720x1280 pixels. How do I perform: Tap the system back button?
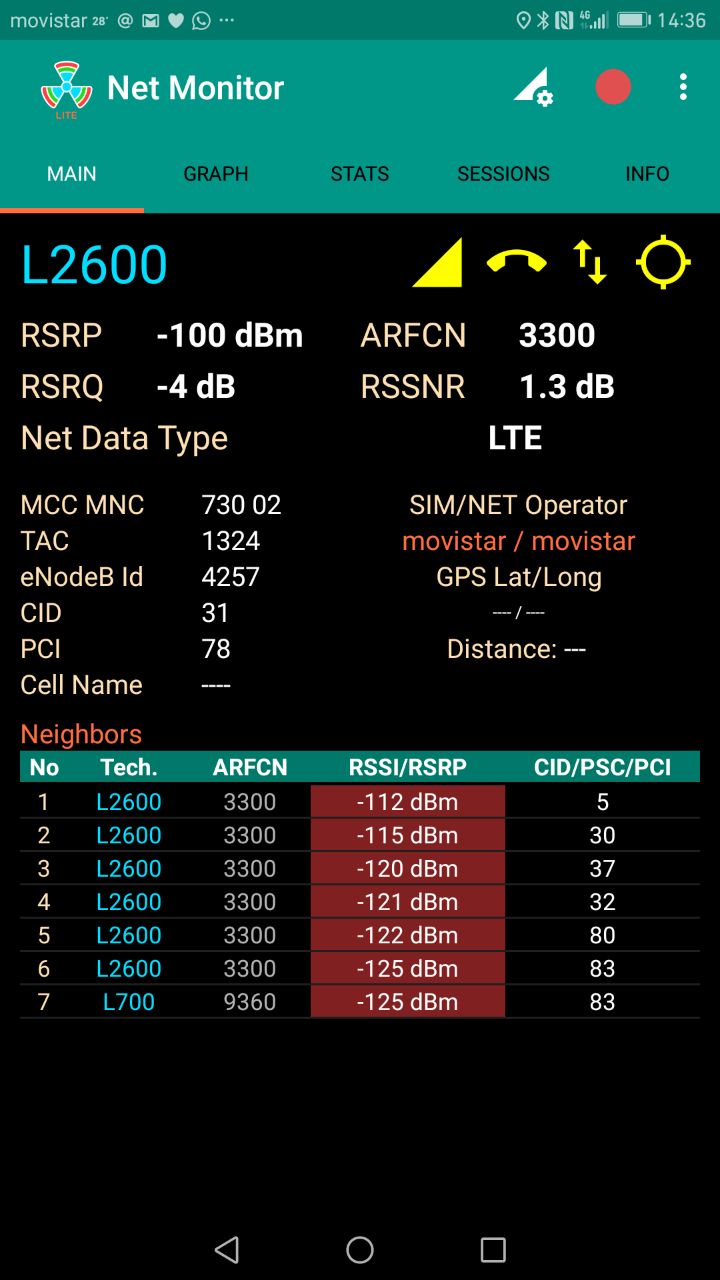click(x=227, y=1249)
